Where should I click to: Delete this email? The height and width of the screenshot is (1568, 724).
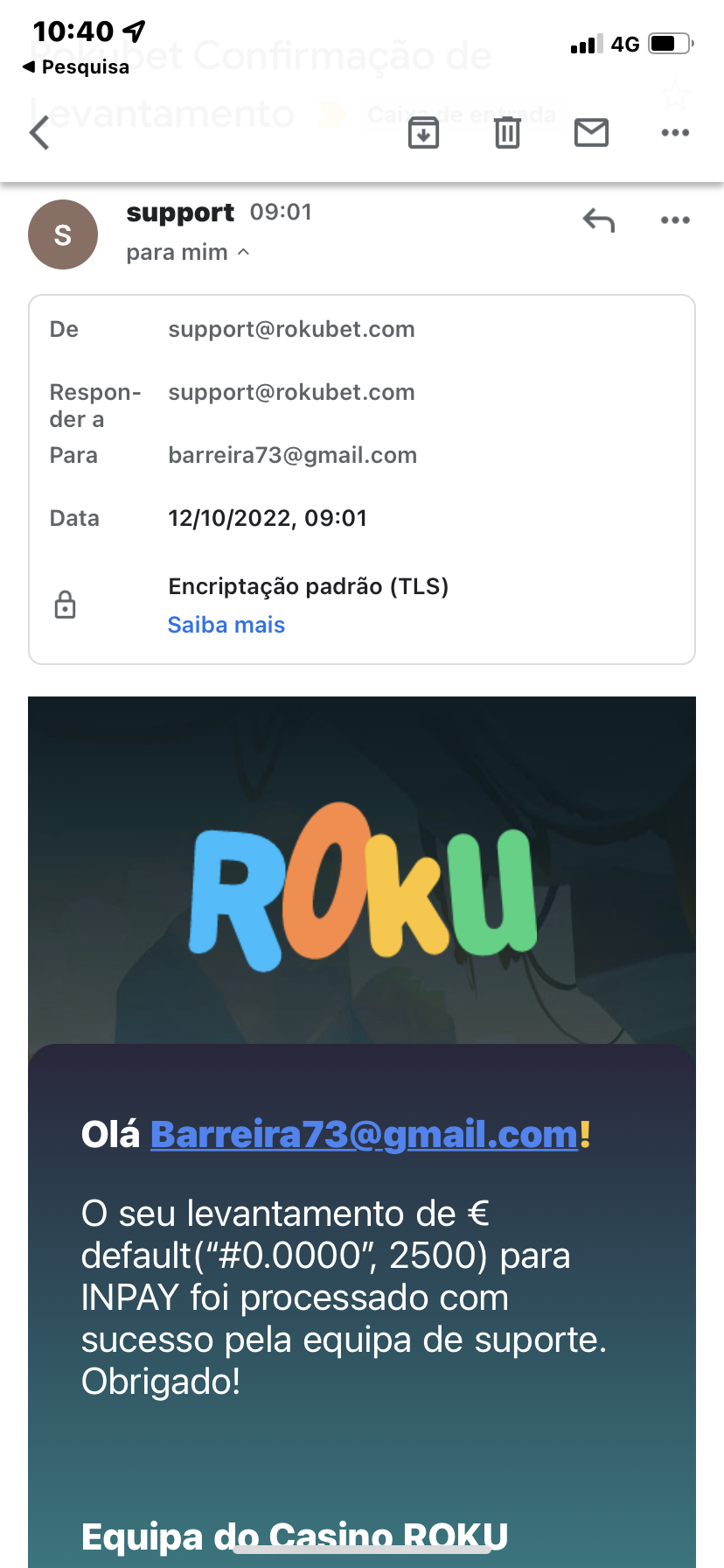507,133
